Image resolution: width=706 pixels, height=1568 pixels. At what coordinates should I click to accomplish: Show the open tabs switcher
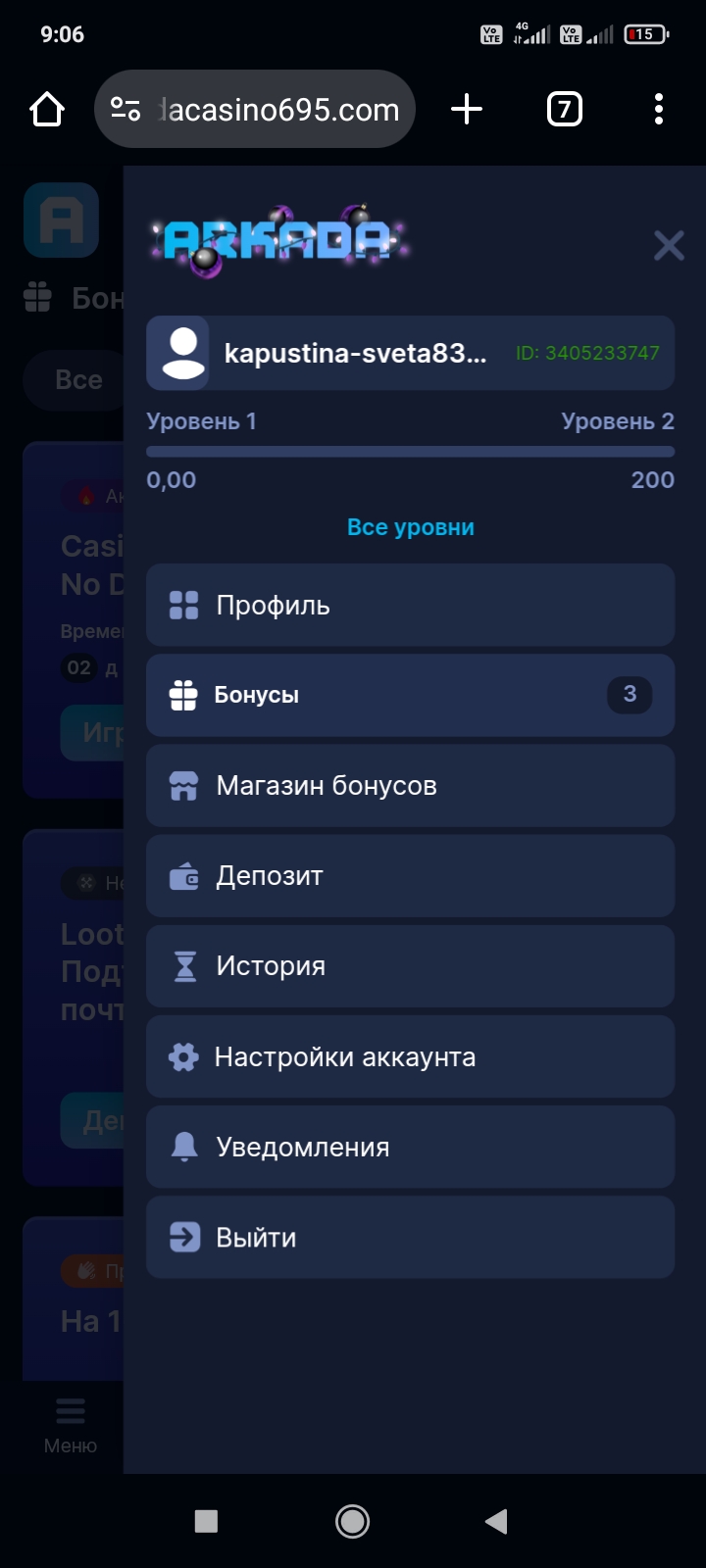coord(564,109)
